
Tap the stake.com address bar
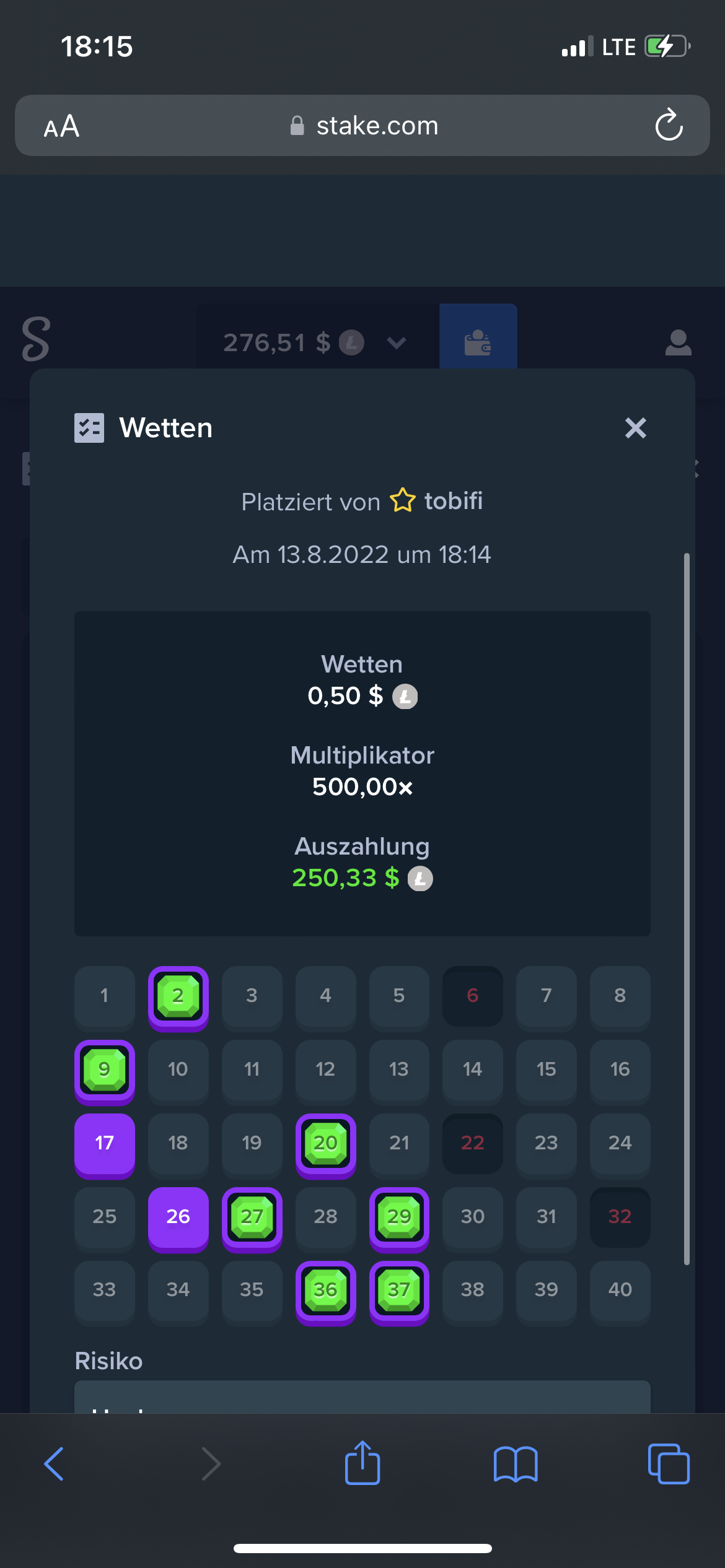[x=362, y=125]
